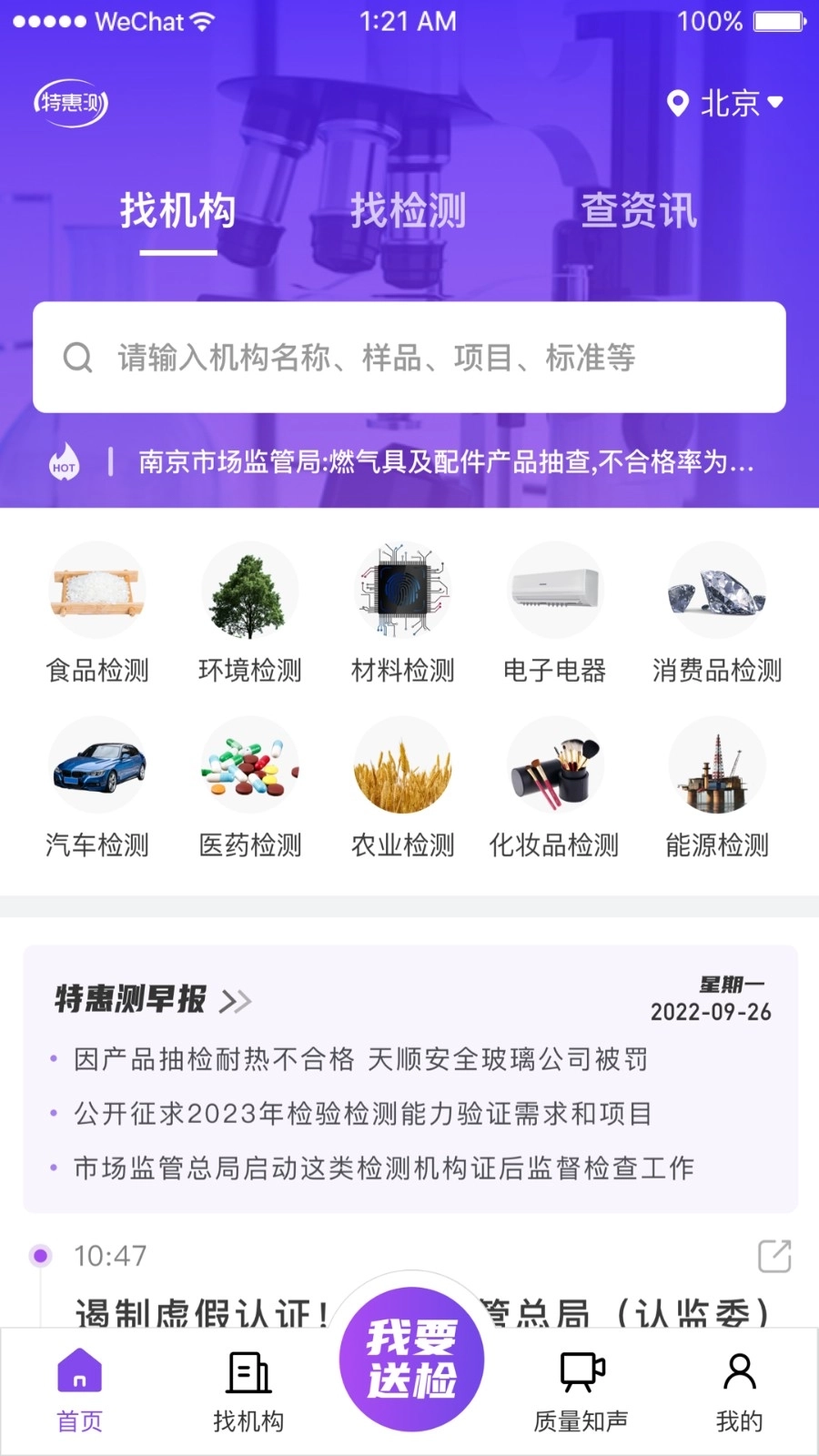Open 消费品检测 consumer goods testing
This screenshot has width=819, height=1456.
(x=717, y=590)
